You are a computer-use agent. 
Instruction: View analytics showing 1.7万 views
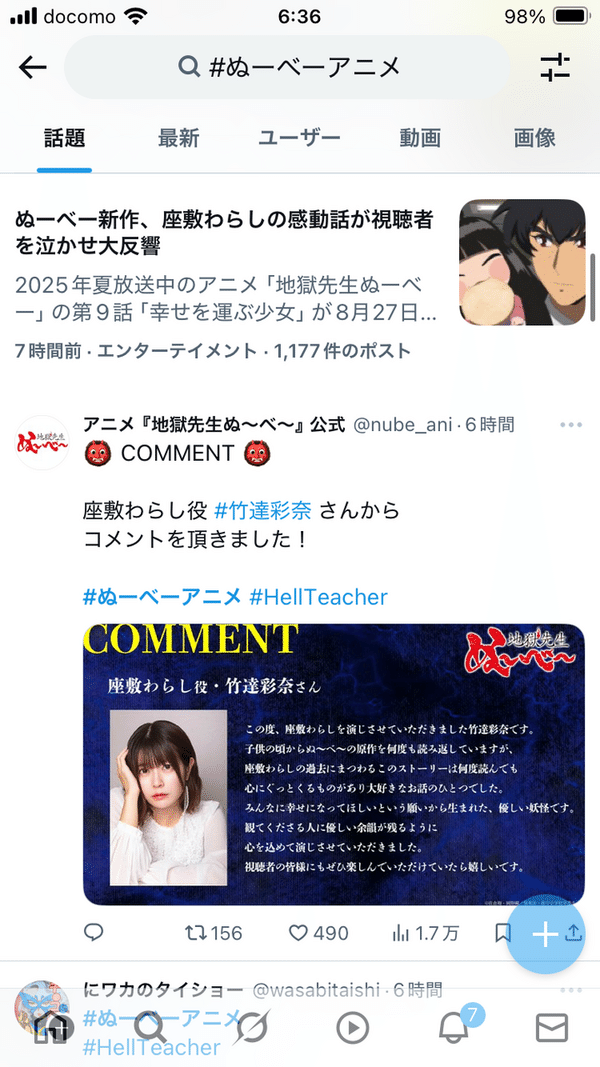[x=425, y=933]
